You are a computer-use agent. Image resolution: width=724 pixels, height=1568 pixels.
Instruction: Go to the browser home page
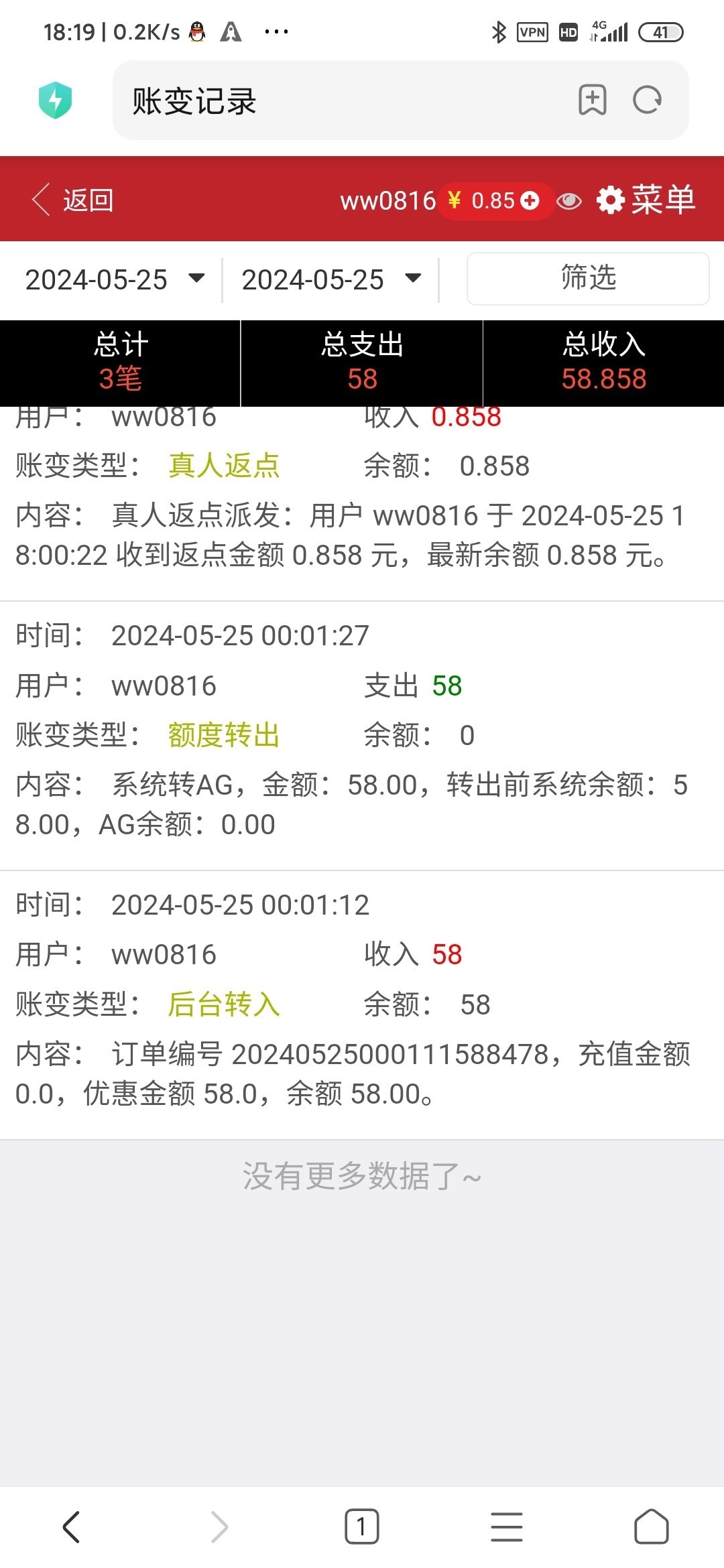651,1527
